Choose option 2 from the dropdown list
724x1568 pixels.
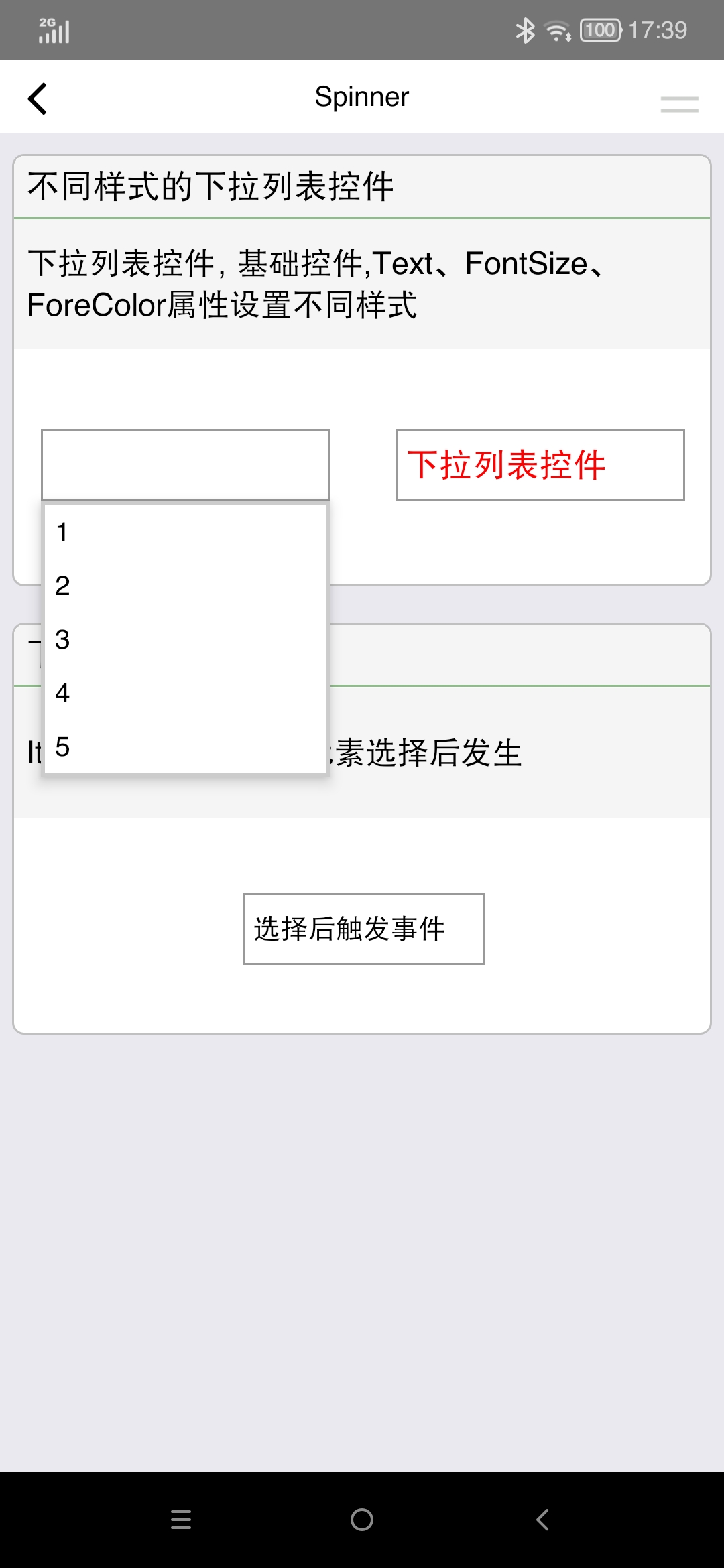click(x=186, y=586)
